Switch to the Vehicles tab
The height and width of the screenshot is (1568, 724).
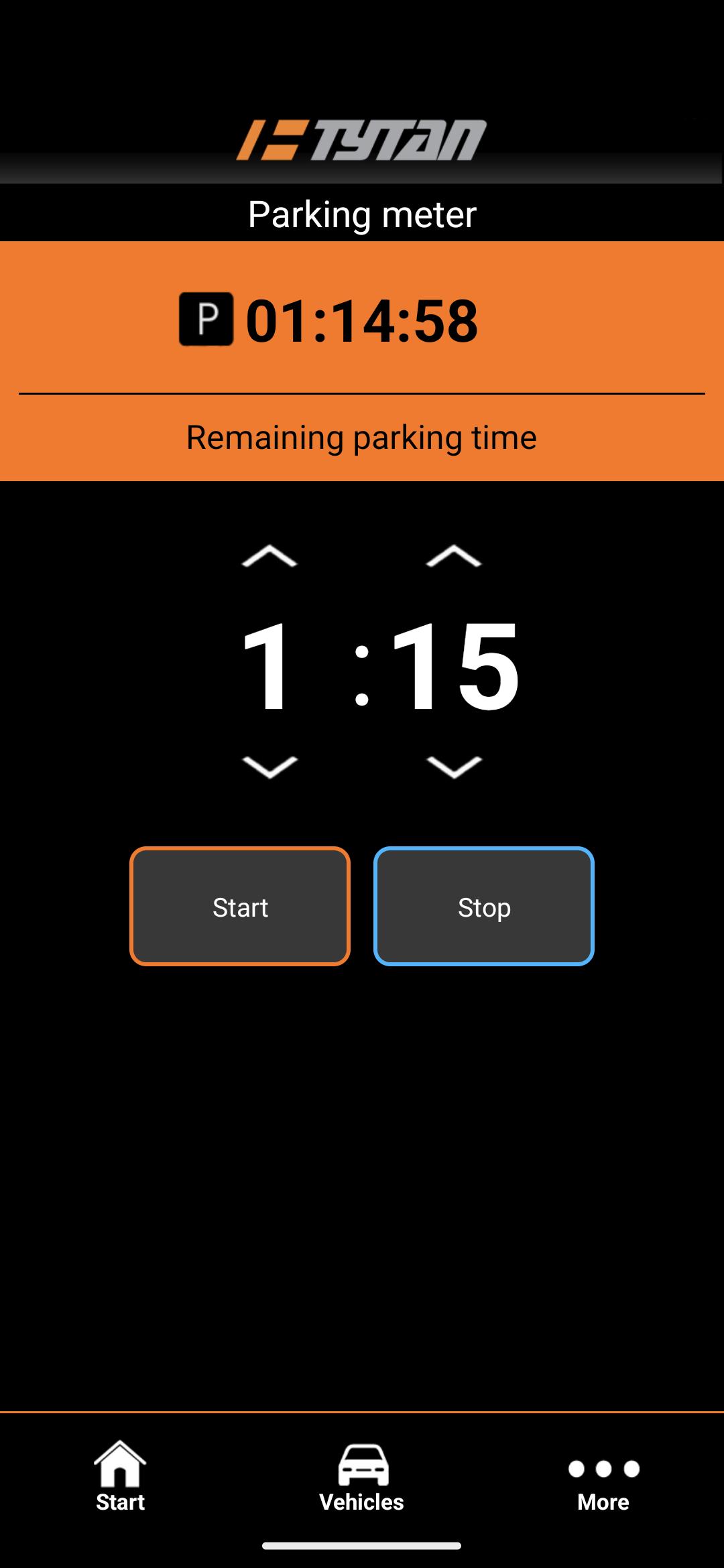(x=362, y=1477)
